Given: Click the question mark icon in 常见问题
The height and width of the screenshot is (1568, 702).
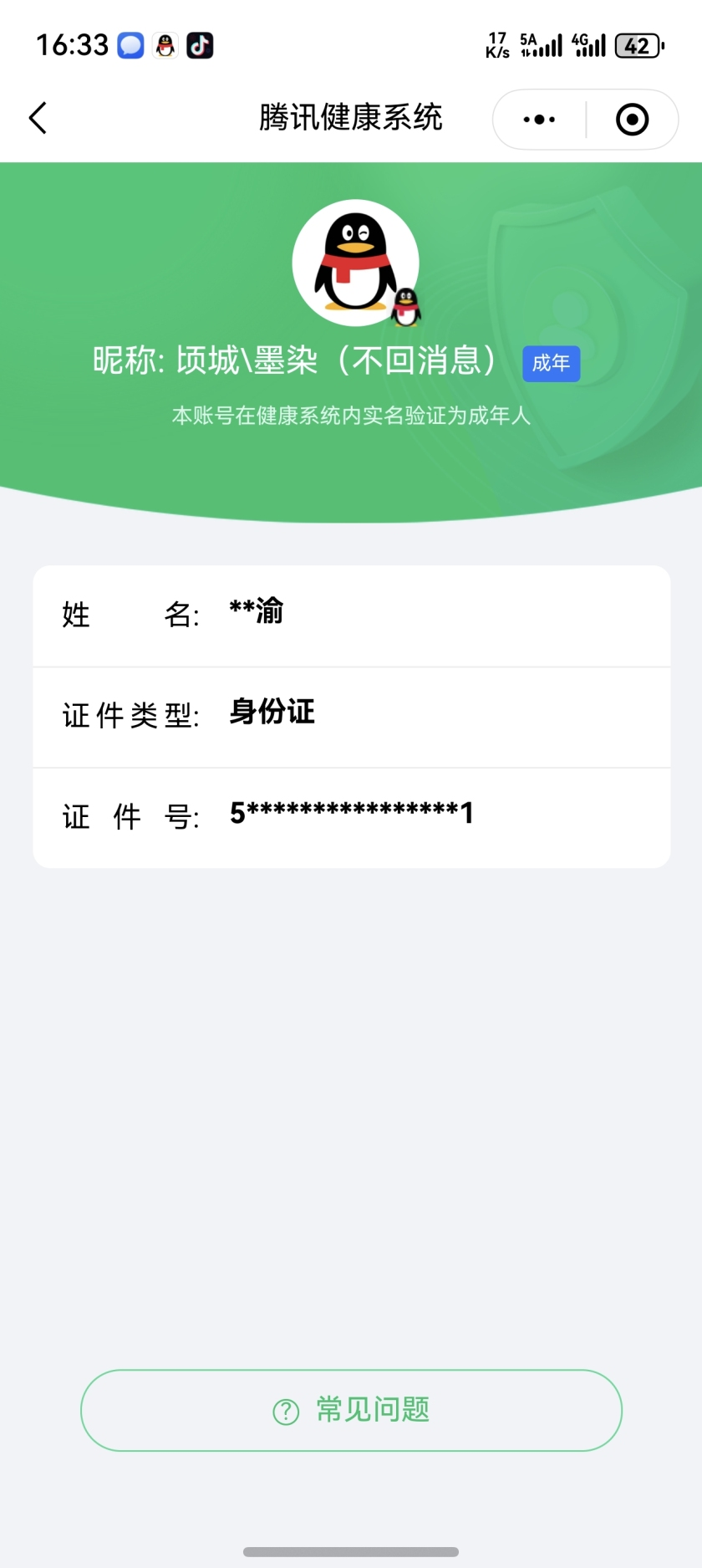Looking at the screenshot, I should 286,1410.
